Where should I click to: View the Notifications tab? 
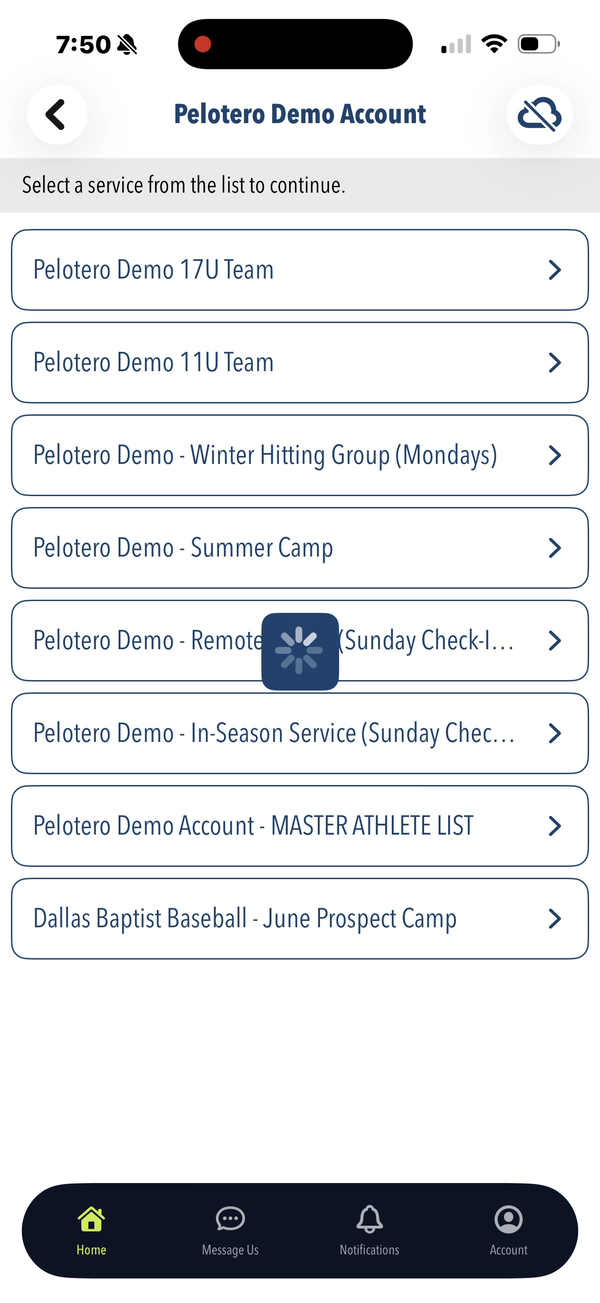coord(369,1230)
